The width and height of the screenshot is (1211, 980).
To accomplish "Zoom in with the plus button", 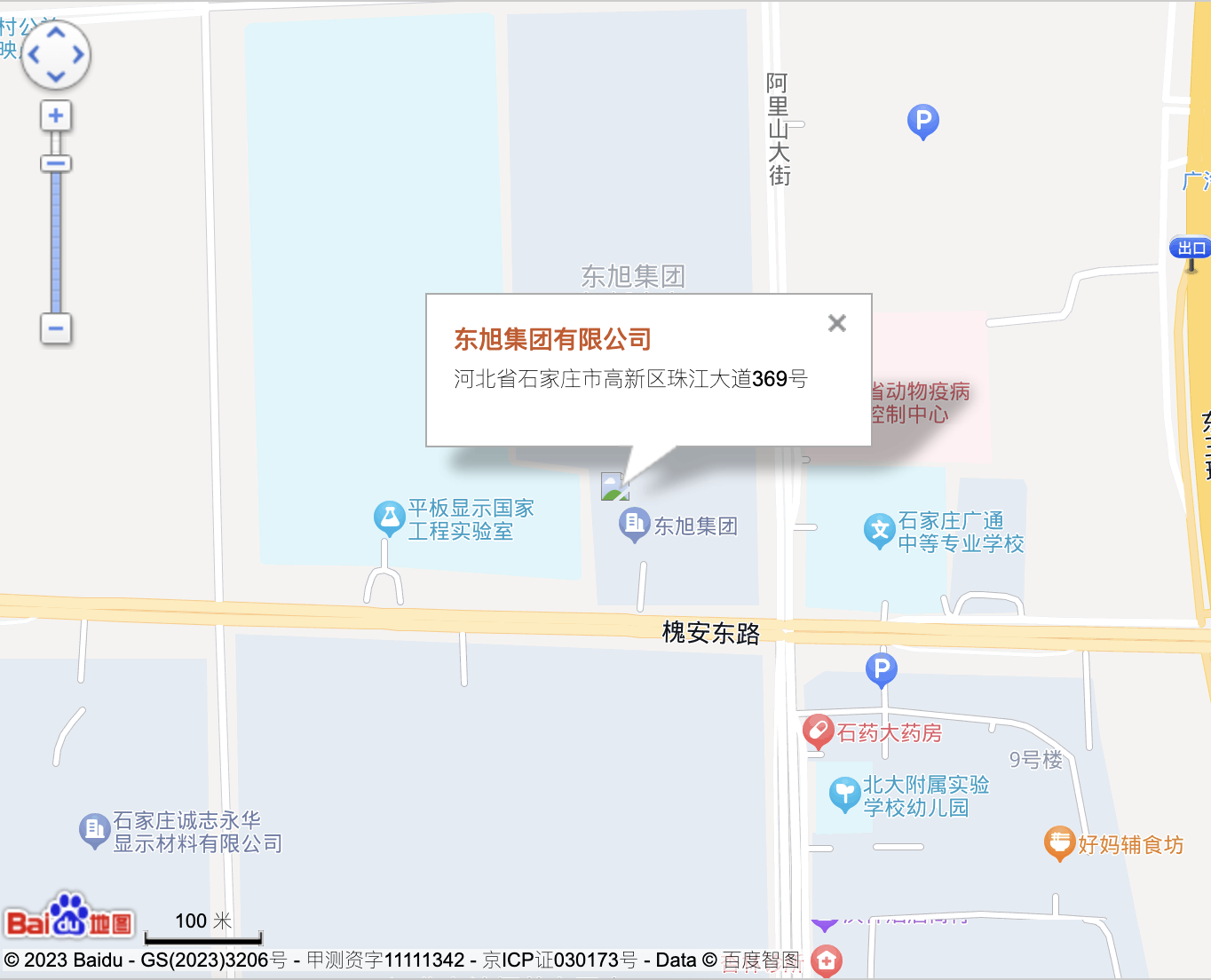I will click(56, 115).
